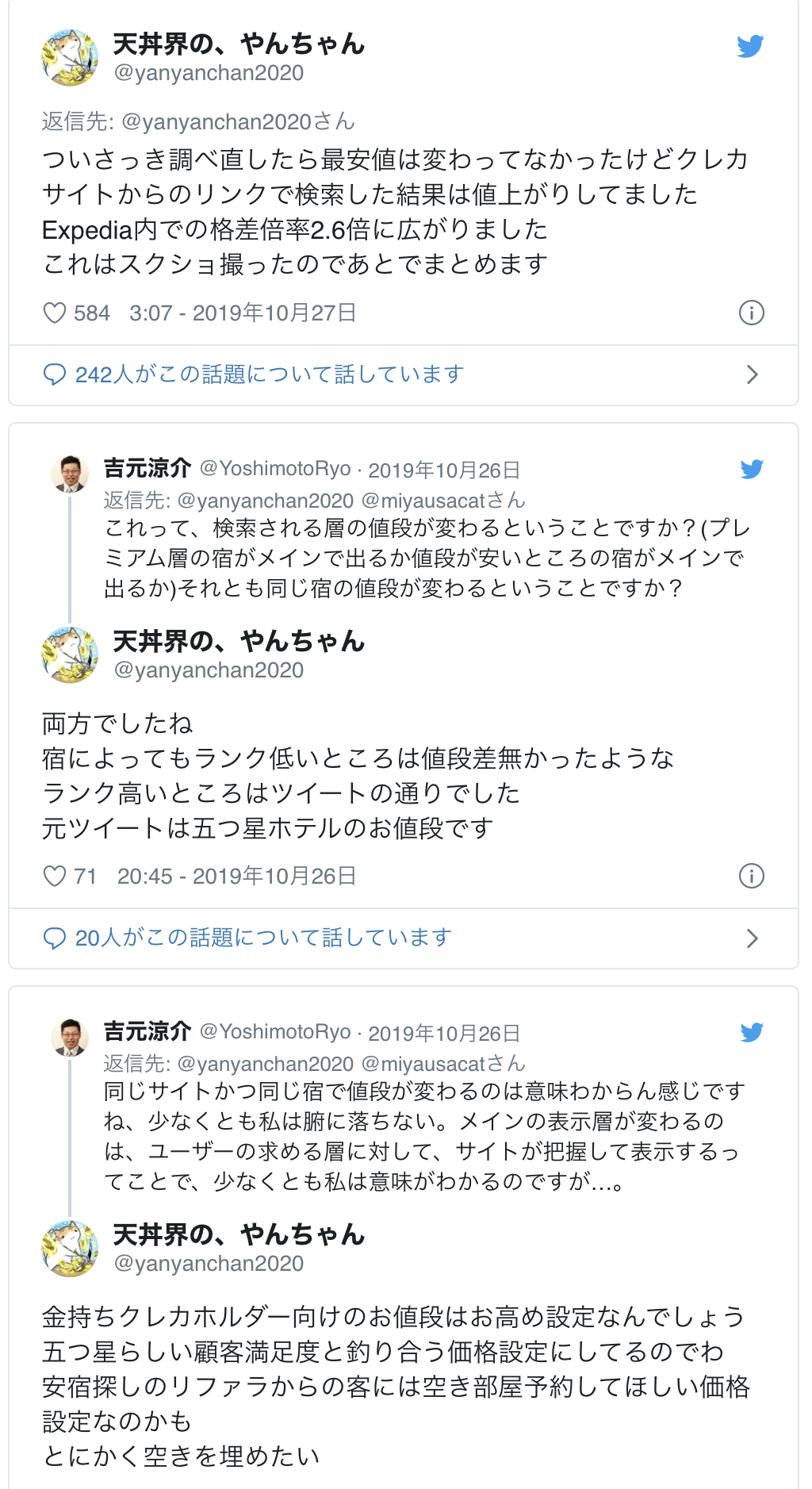Image resolution: width=812 pixels, height=1489 pixels.
Task: Click the speech bubble icon next to 20人
Action: click(x=54, y=938)
